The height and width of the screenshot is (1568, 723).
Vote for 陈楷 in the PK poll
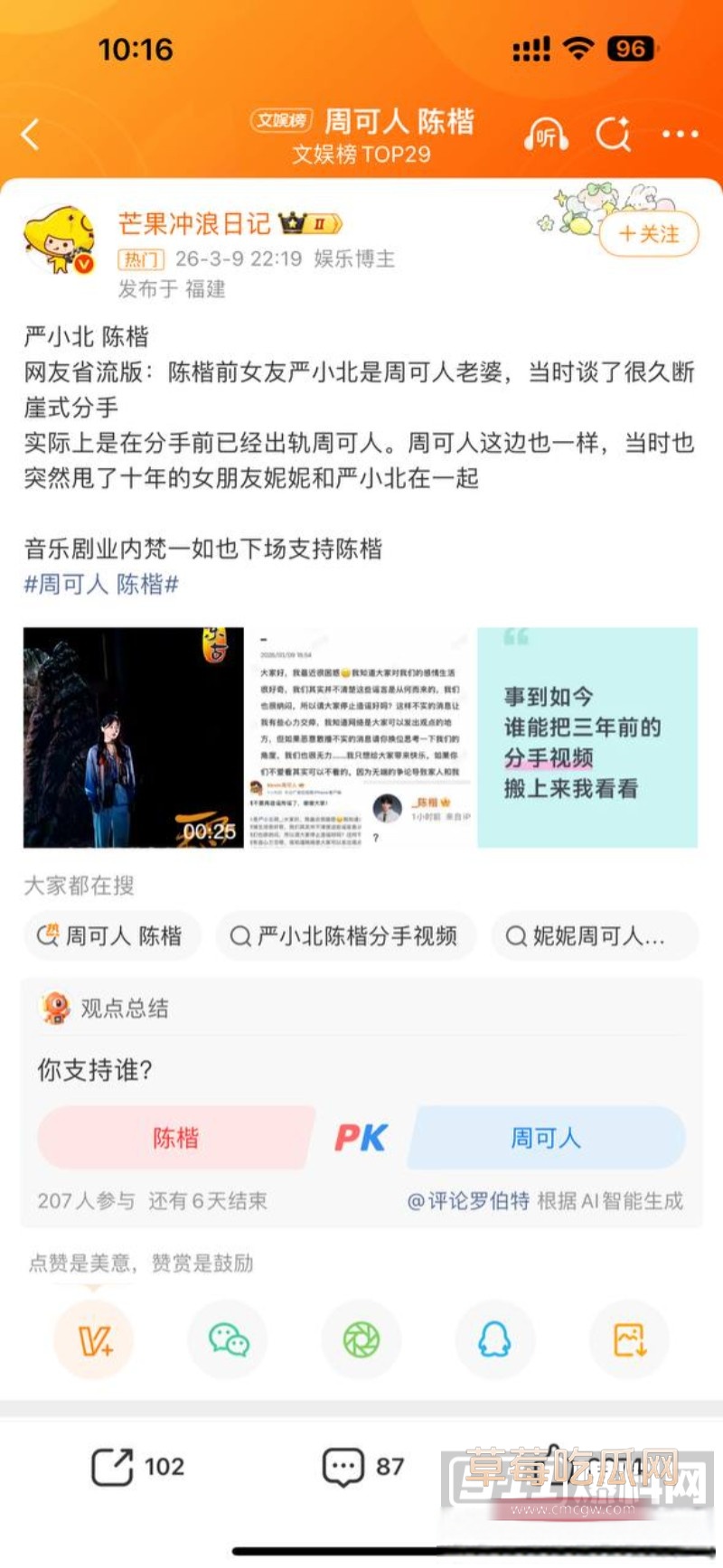click(x=174, y=1138)
